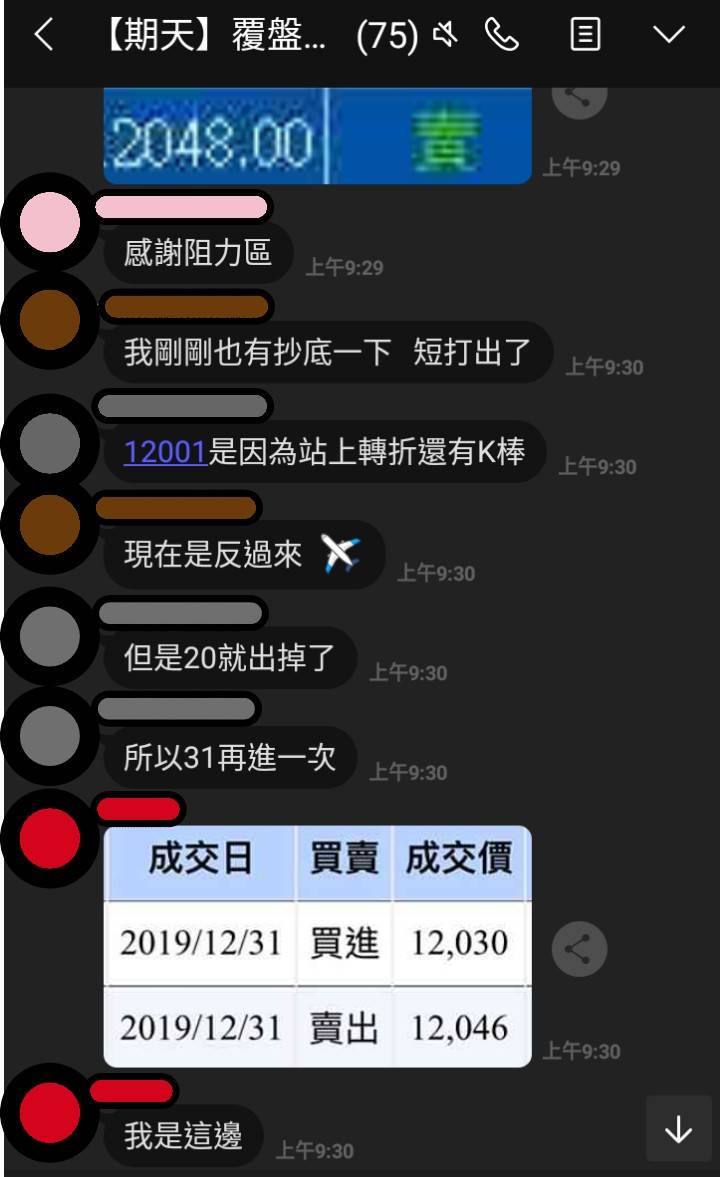720x1177 pixels.
Task: Start a voice call in this group
Action: point(502,36)
